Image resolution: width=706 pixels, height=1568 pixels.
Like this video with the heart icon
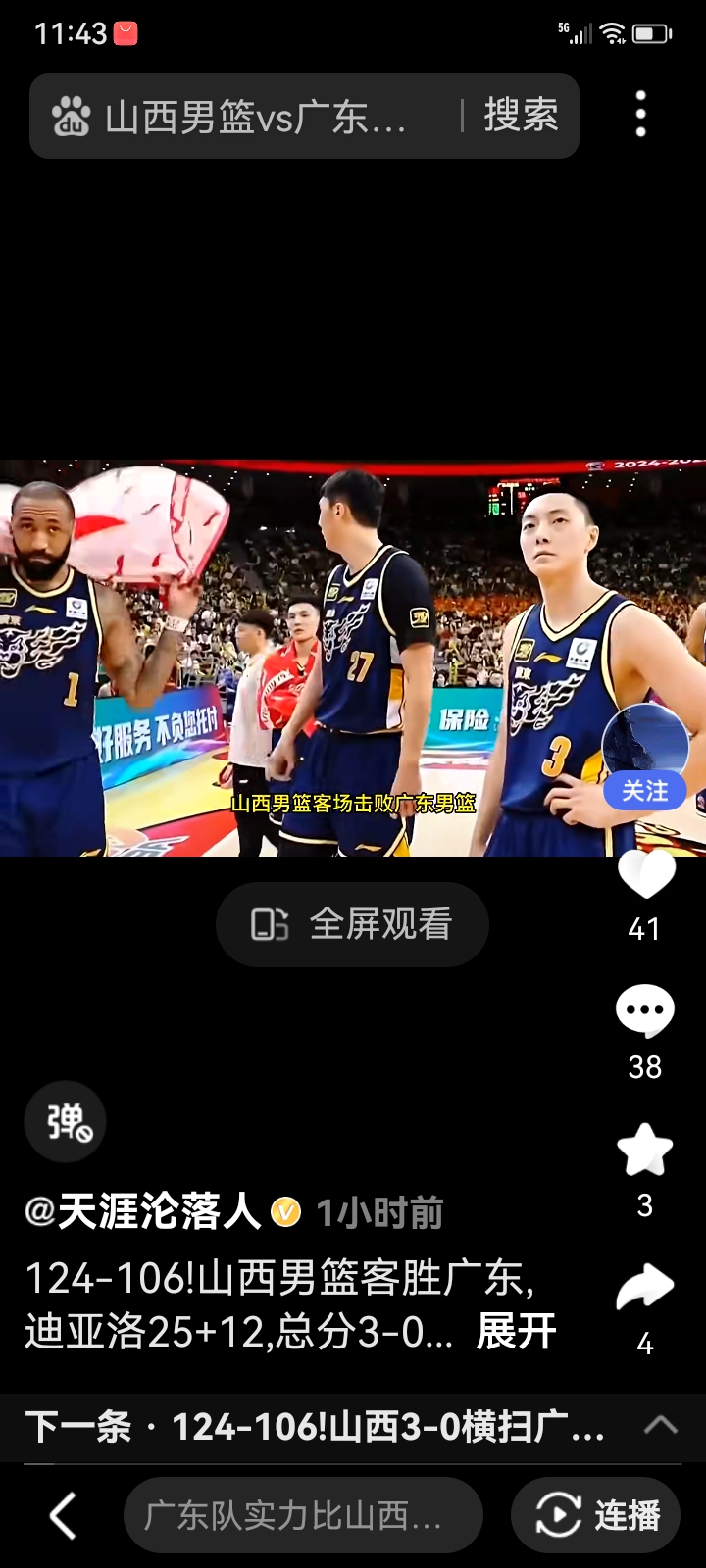click(x=645, y=873)
